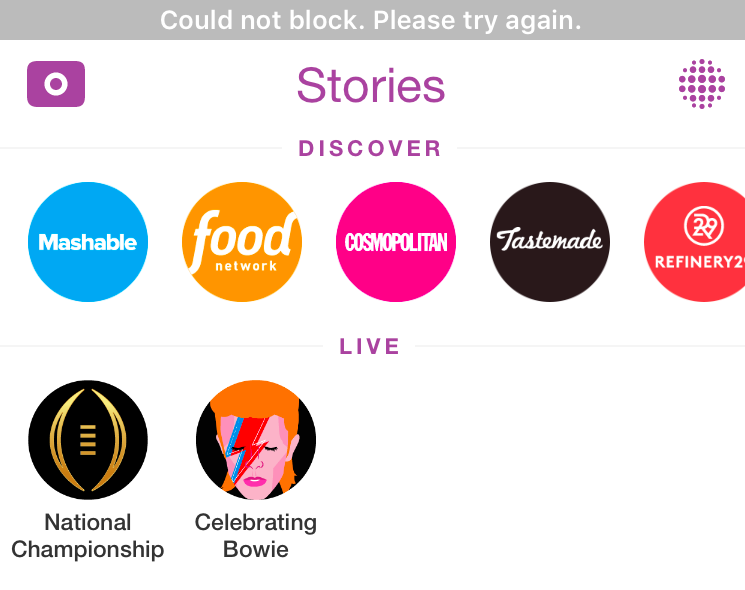Viewport: 745px width, 590px height.
Task: Open Cosmopolitan's Discover channel
Action: [x=396, y=242]
